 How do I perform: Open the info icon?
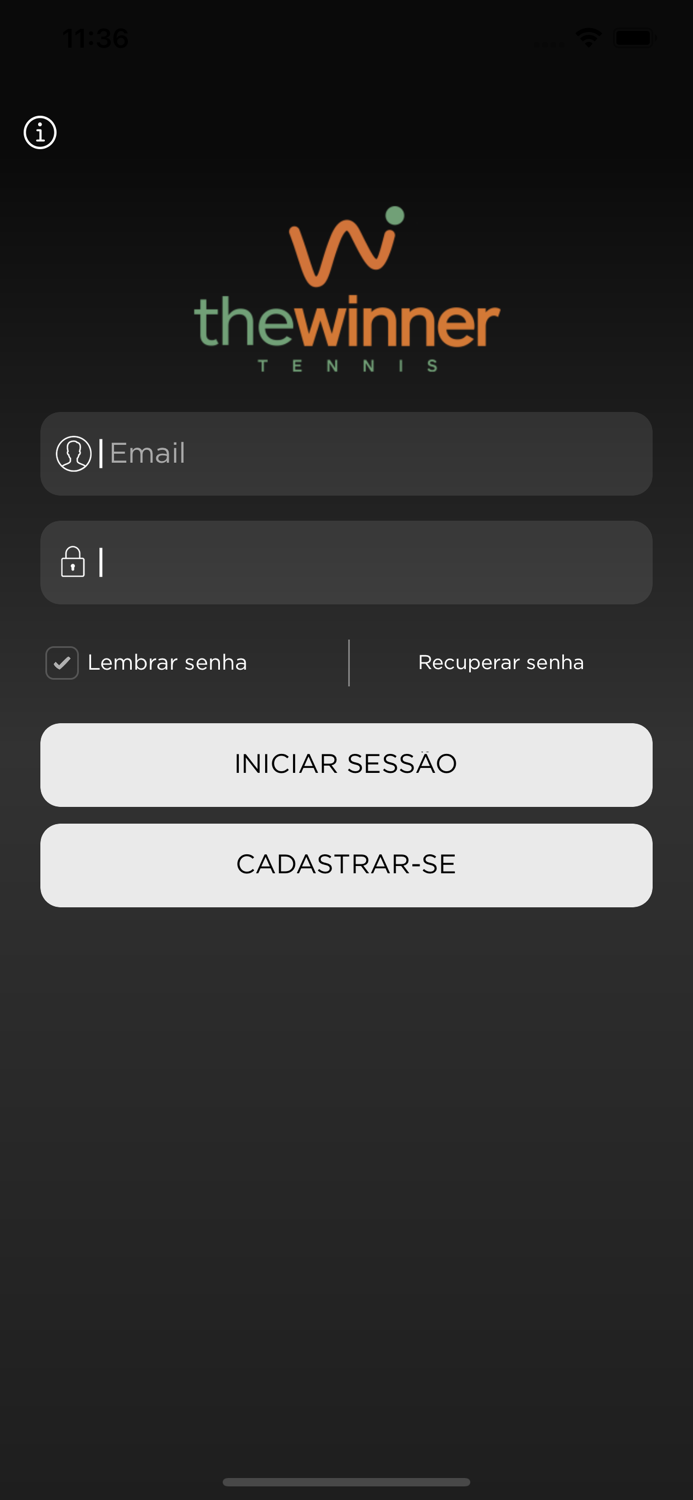click(x=40, y=132)
